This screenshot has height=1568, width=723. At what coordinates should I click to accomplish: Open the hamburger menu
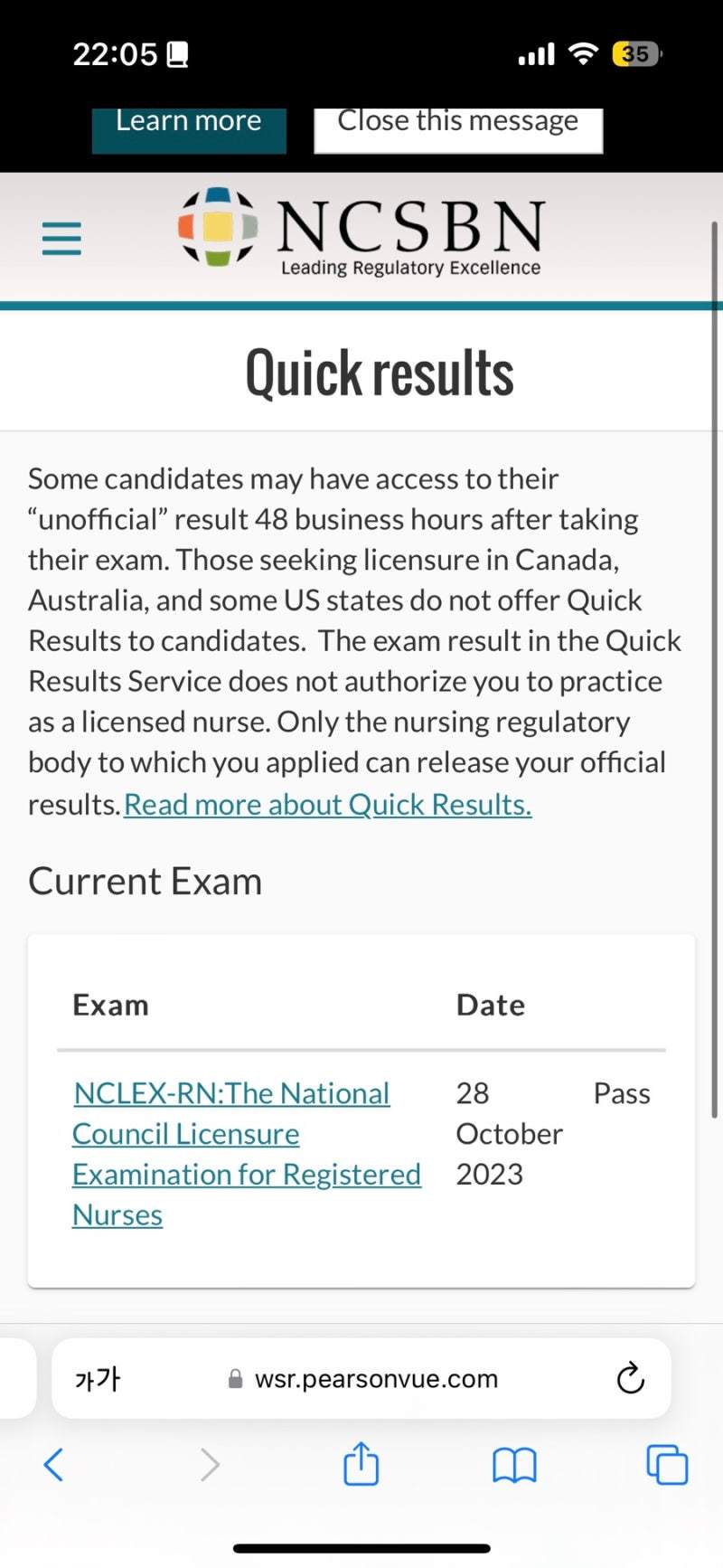tap(61, 238)
